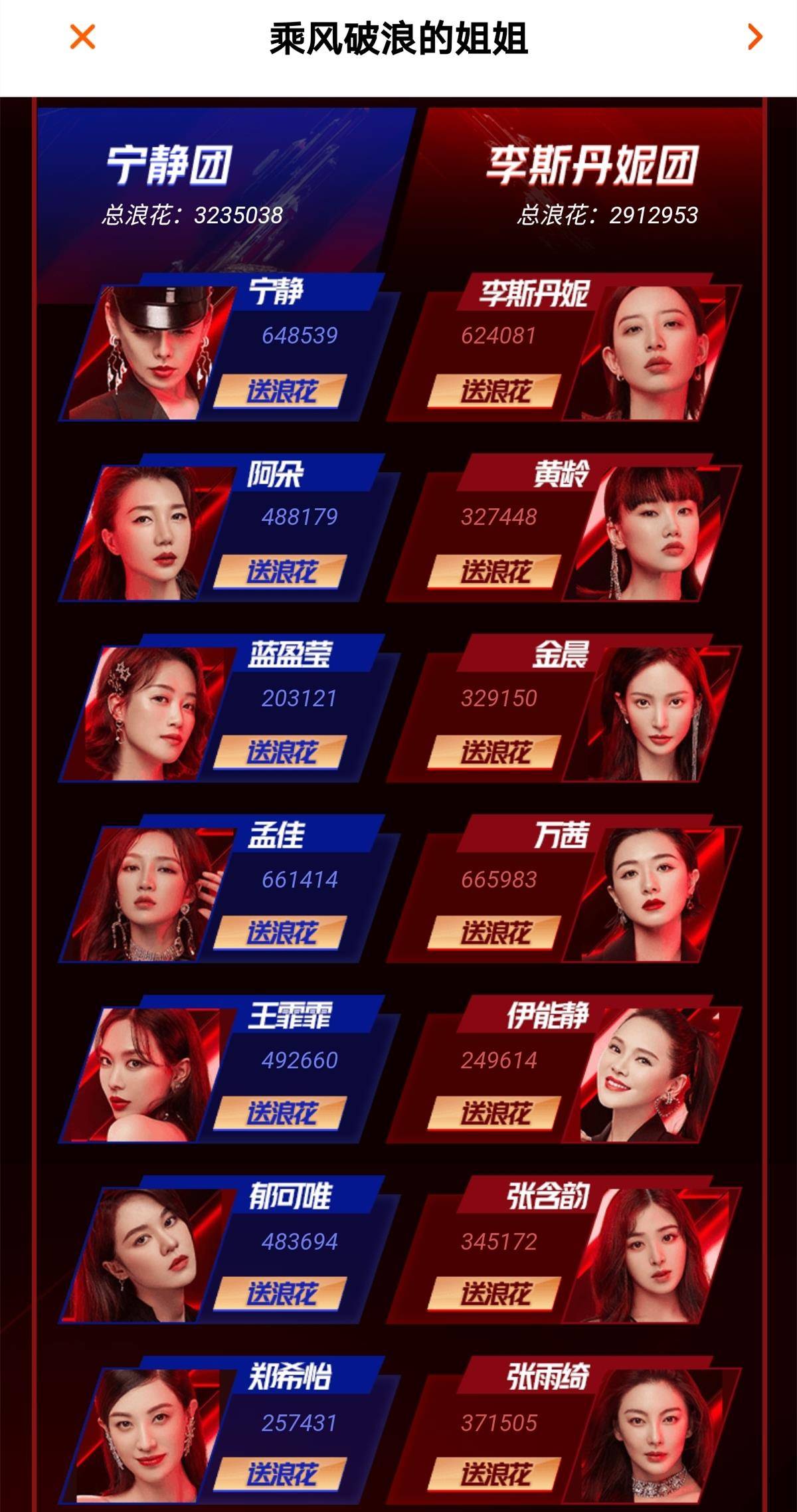Send 浪花 to 王霏霏
The width and height of the screenshot is (797, 1512).
pos(282,1113)
